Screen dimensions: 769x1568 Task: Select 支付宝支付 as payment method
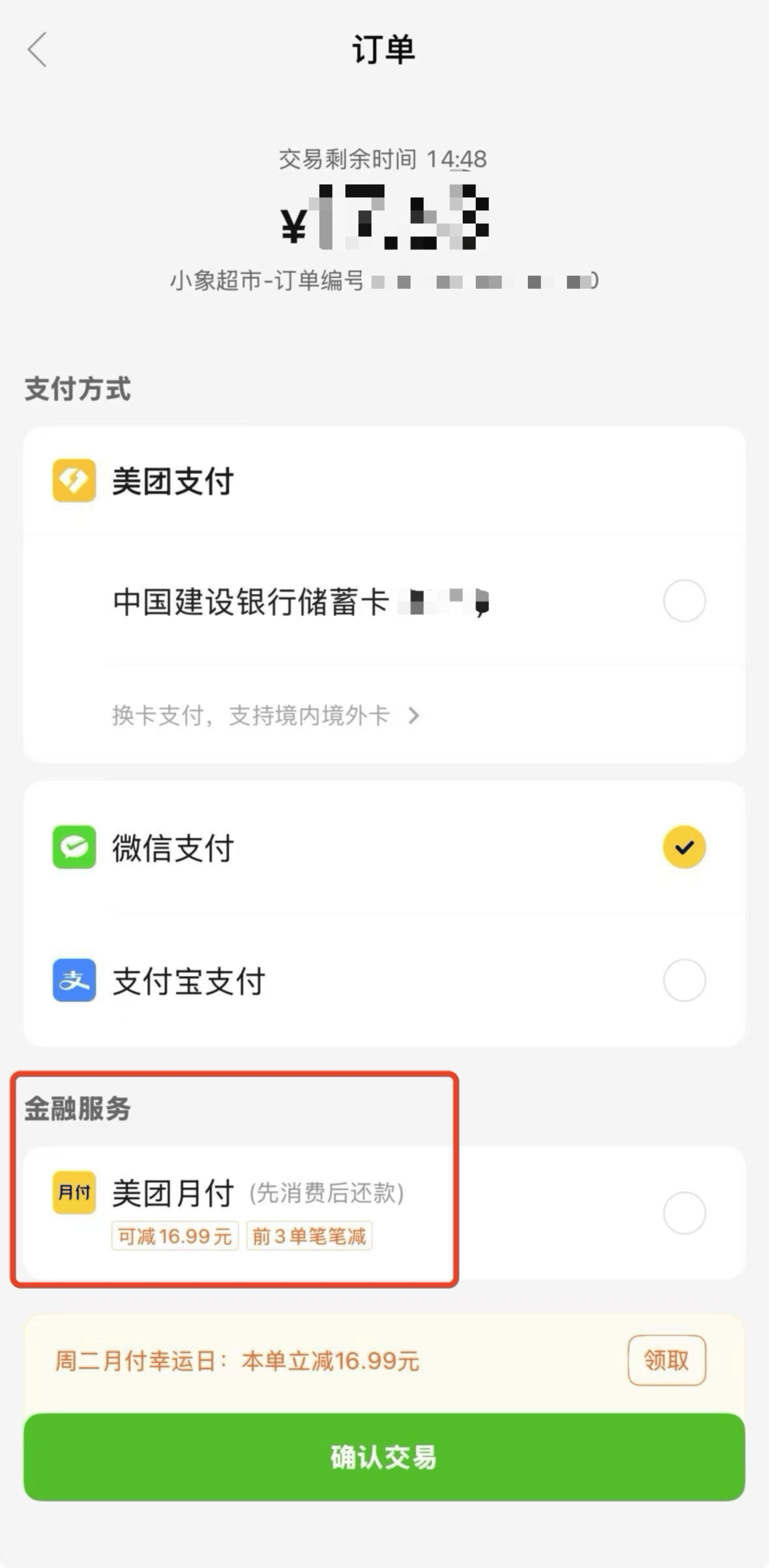pyautogui.click(x=384, y=980)
